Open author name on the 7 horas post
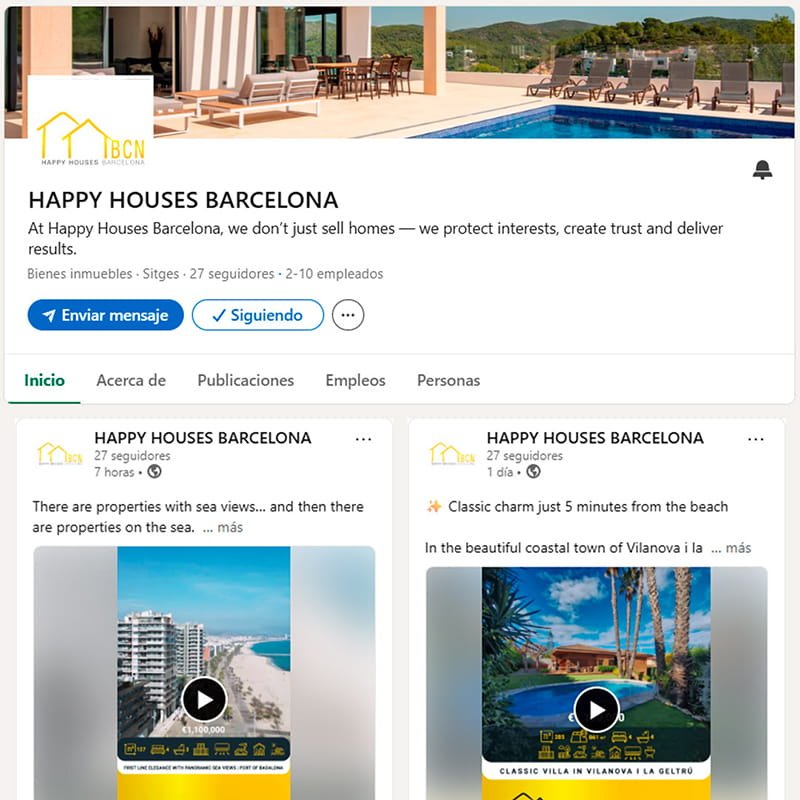 click(202, 438)
